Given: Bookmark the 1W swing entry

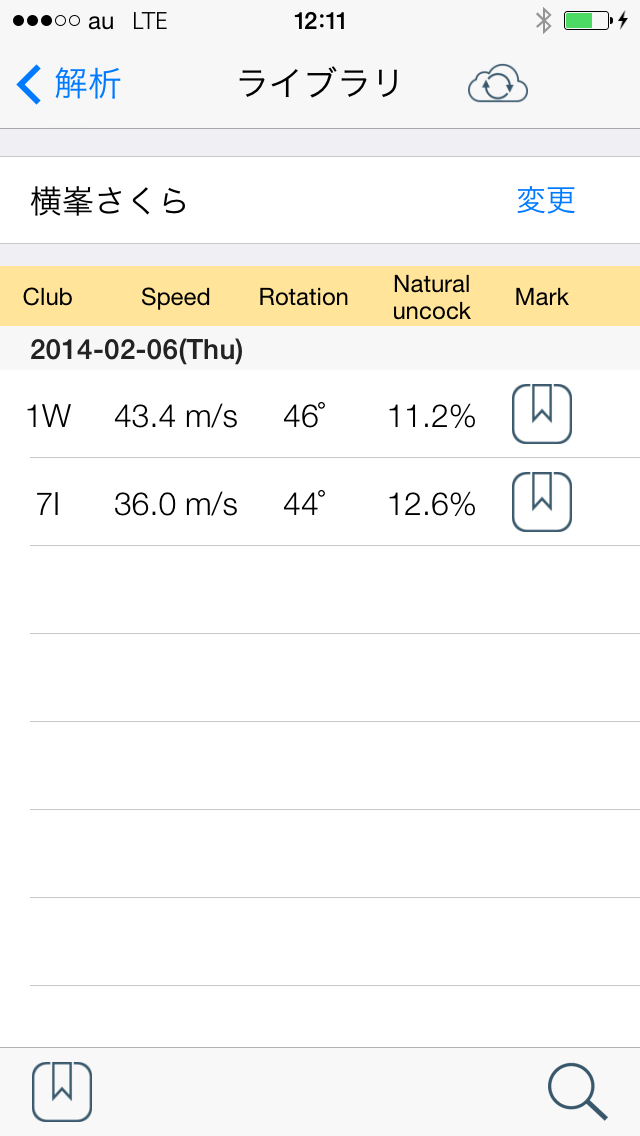Looking at the screenshot, I should click(542, 414).
